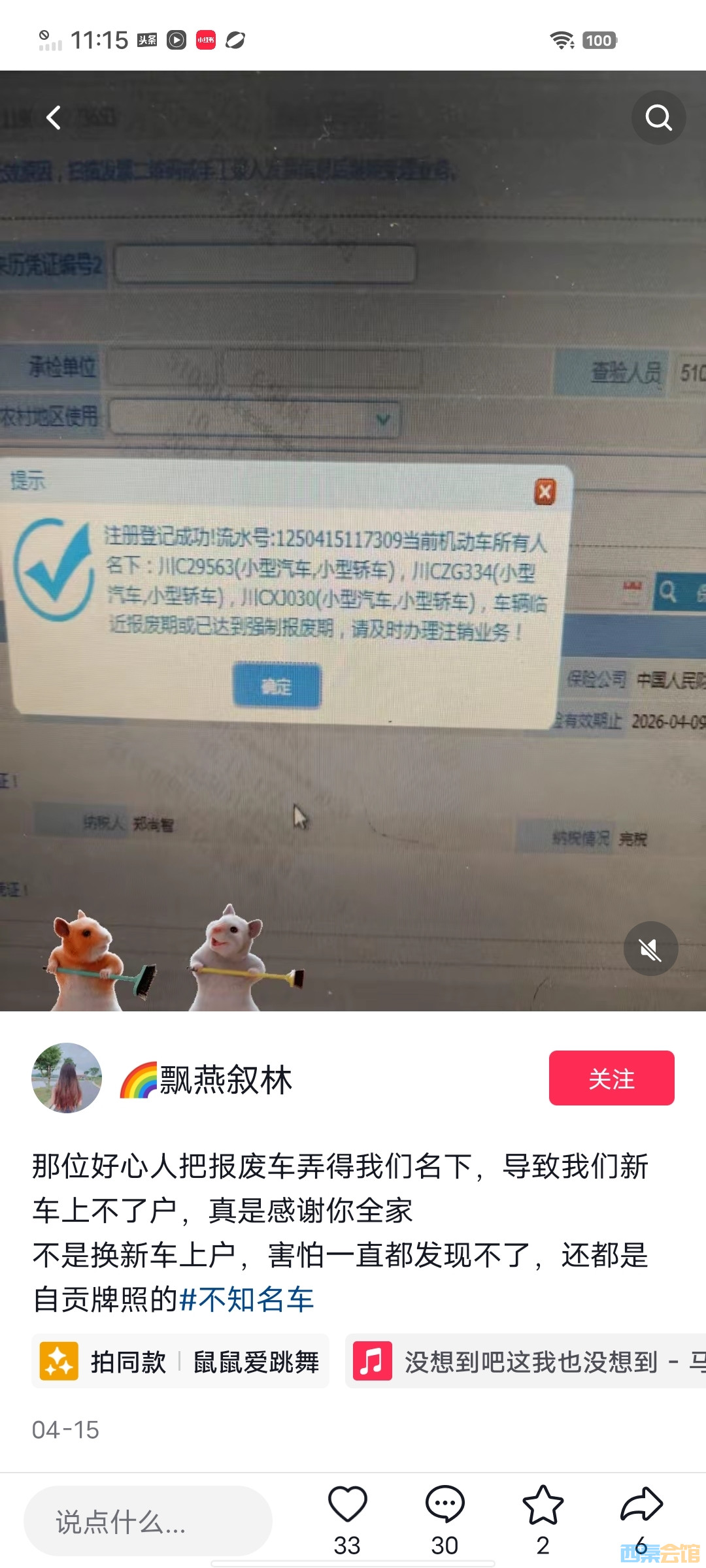This screenshot has height=1568, width=706.
Task: Share the post via arrow icon
Action: pos(641,1505)
